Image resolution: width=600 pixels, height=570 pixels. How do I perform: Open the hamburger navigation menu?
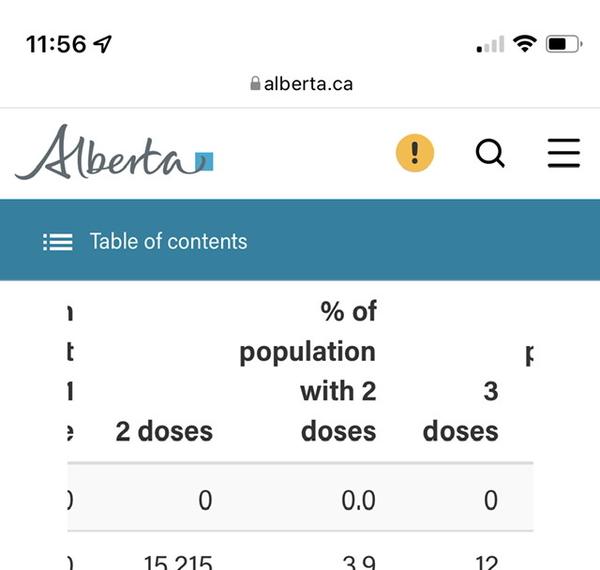pos(564,153)
